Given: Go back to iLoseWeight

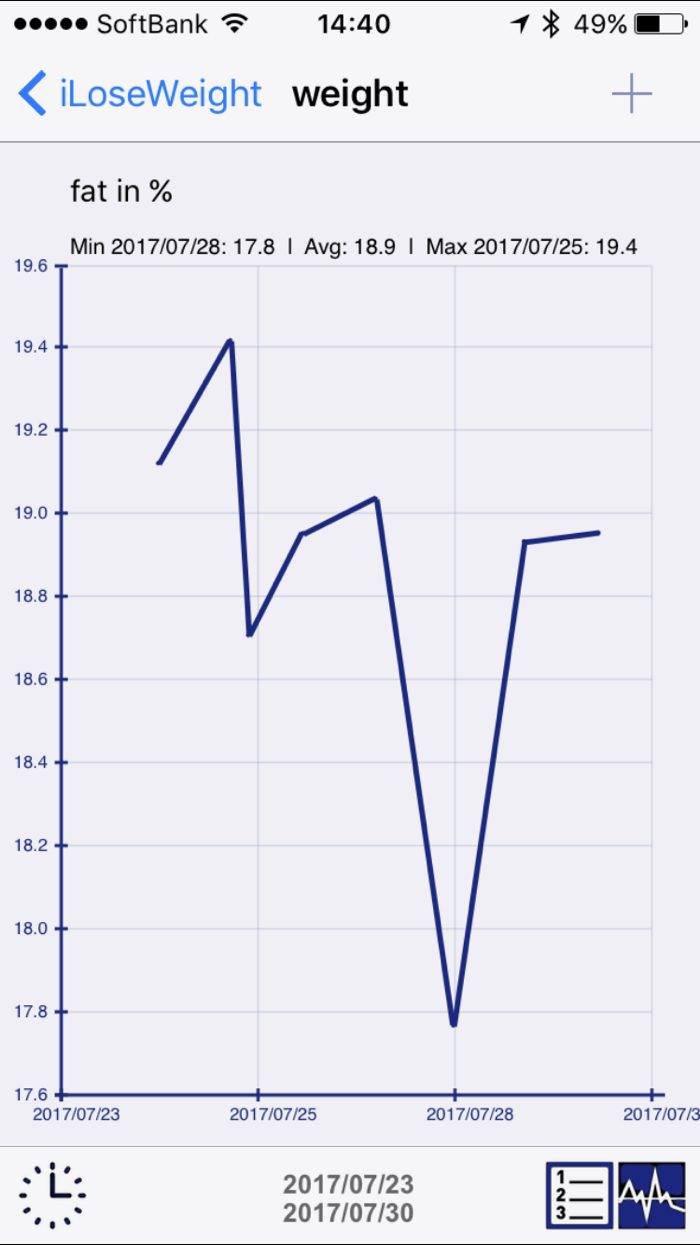Looking at the screenshot, I should coord(140,95).
